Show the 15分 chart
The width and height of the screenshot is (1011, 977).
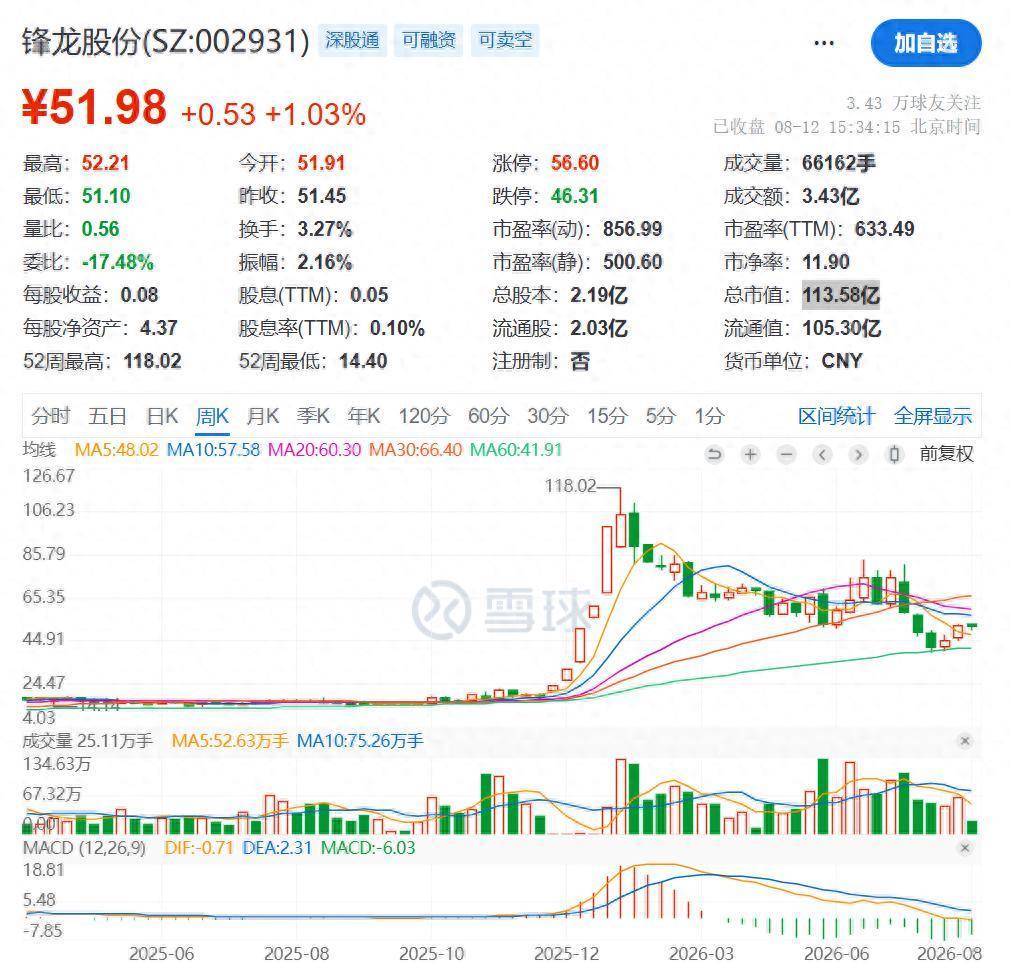pos(607,416)
